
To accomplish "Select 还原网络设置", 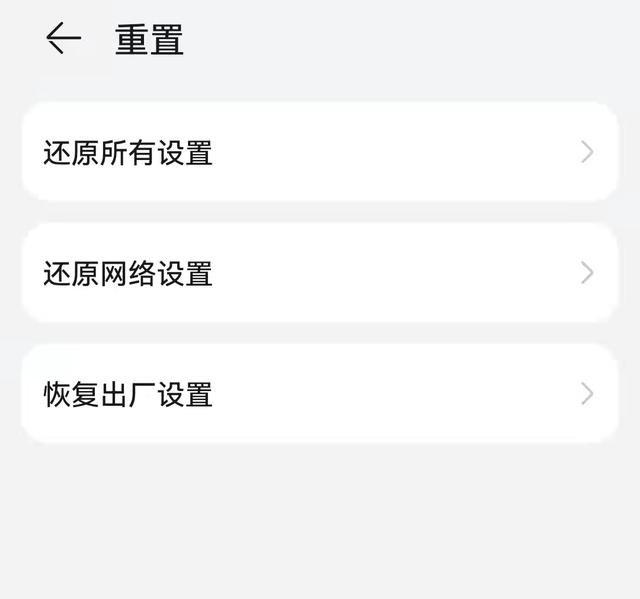I will 320,273.
